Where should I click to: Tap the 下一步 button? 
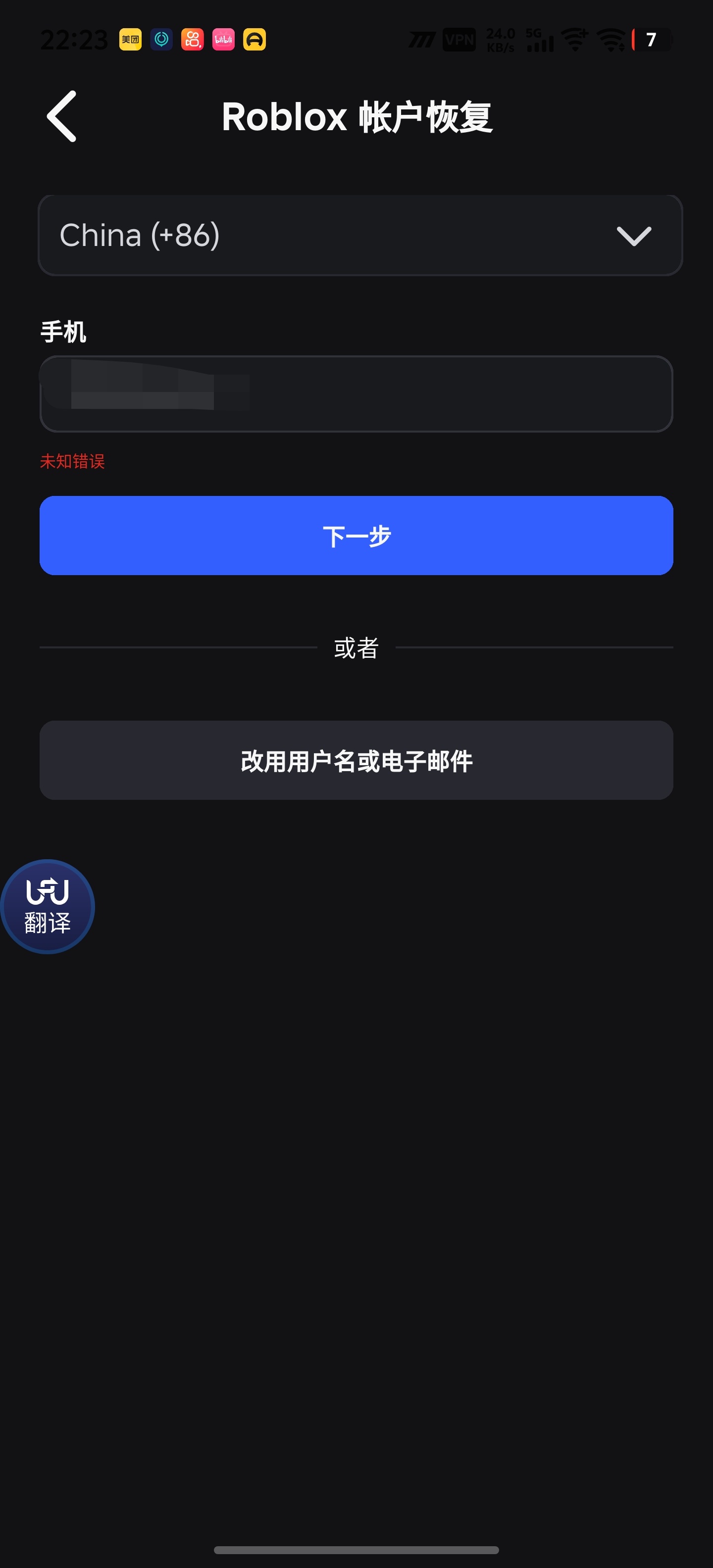click(x=356, y=536)
